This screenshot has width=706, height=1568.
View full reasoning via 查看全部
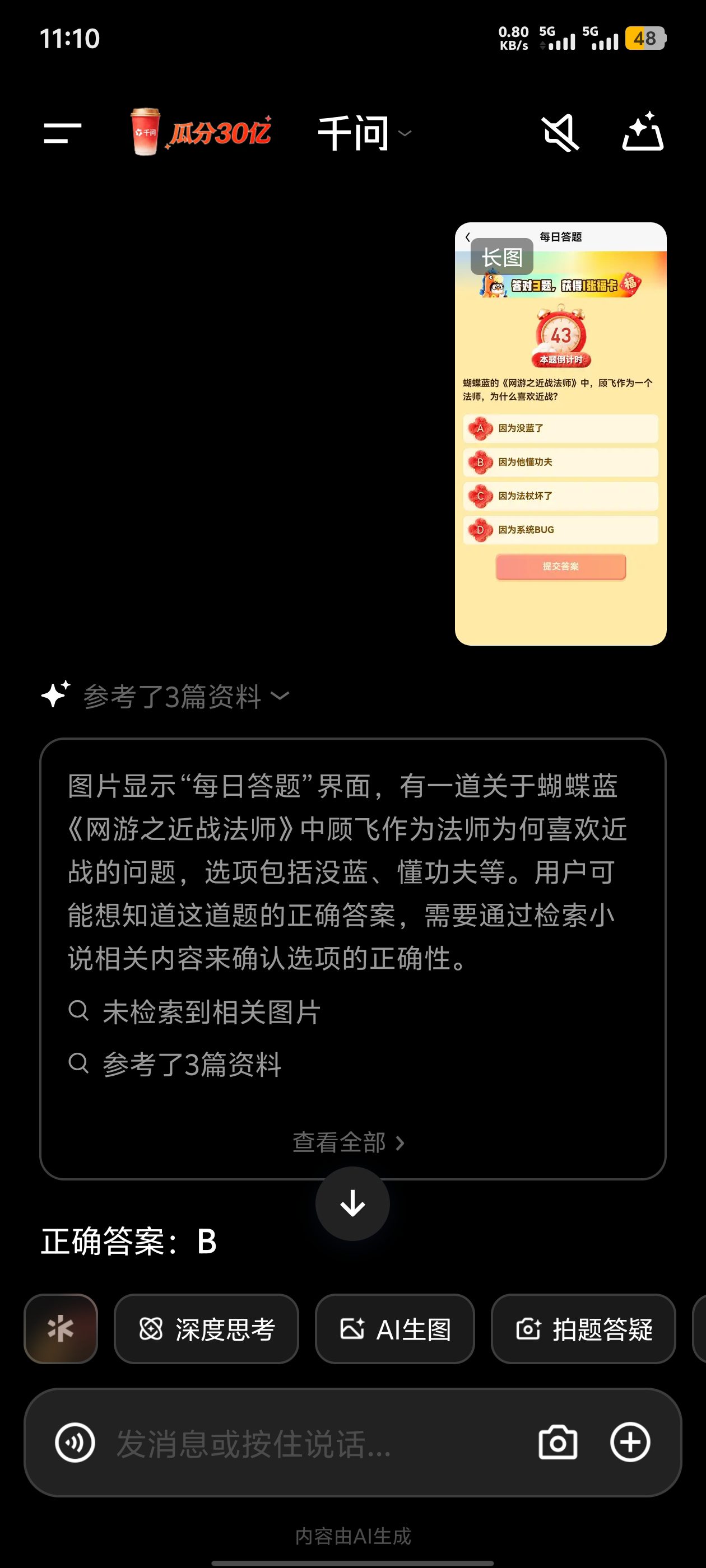click(x=349, y=1142)
